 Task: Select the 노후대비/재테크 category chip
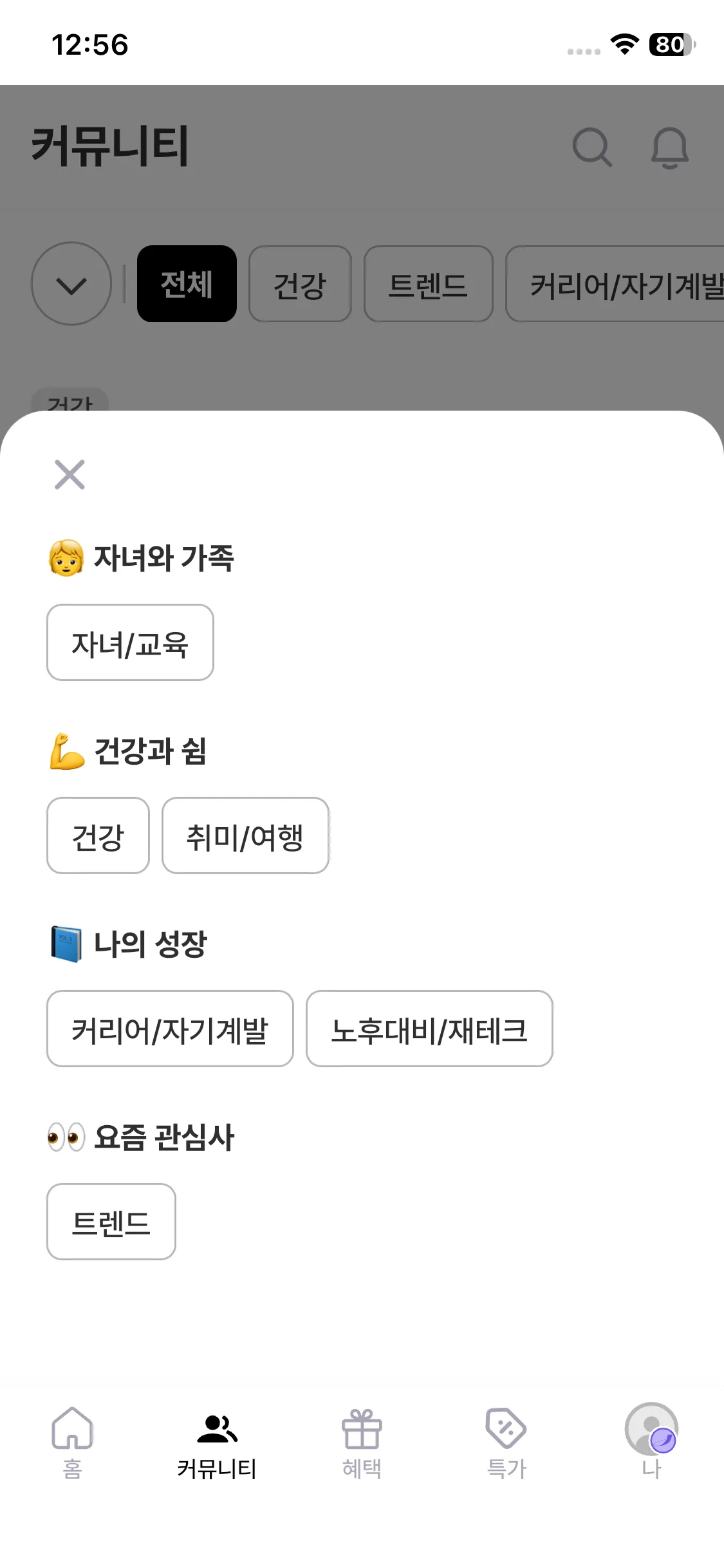(429, 1029)
